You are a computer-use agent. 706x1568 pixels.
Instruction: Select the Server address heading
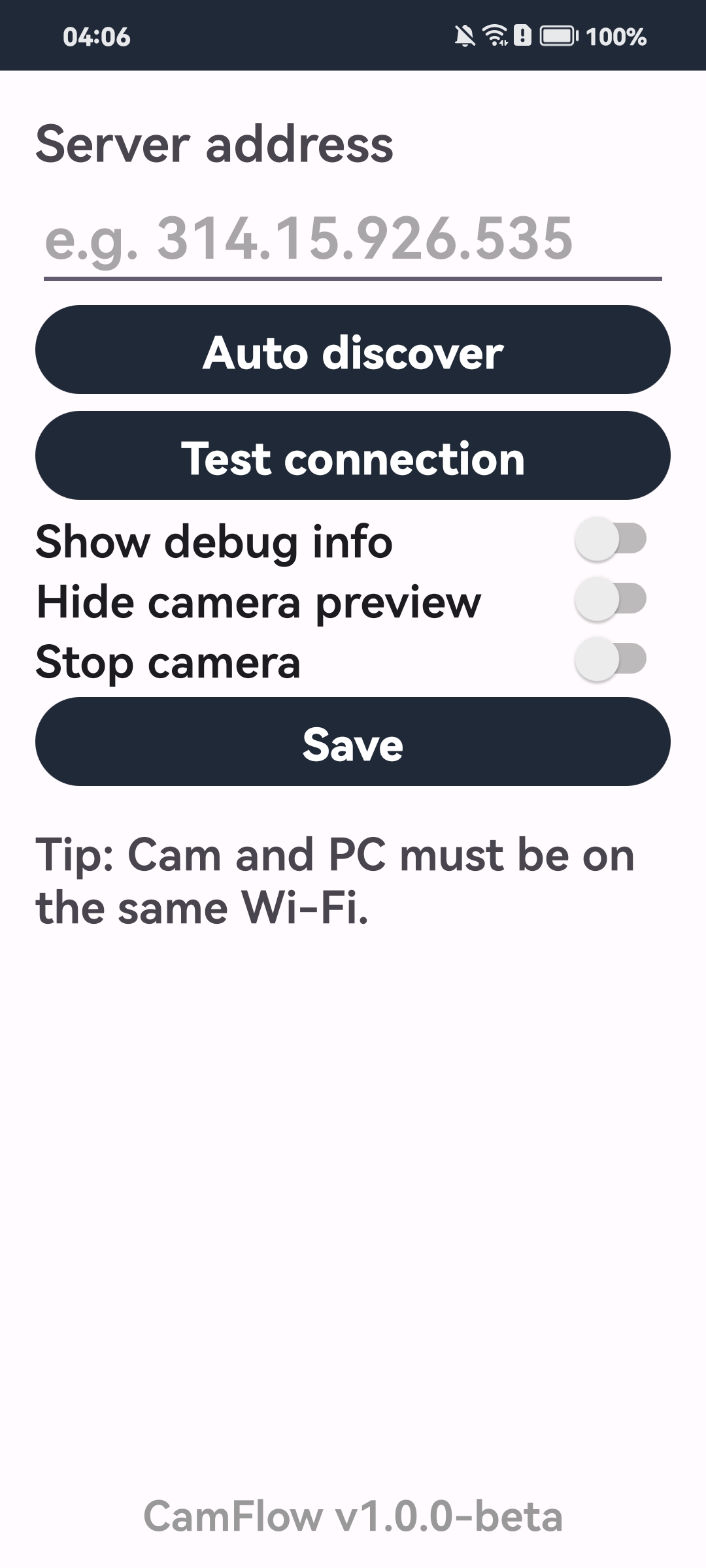(x=214, y=144)
